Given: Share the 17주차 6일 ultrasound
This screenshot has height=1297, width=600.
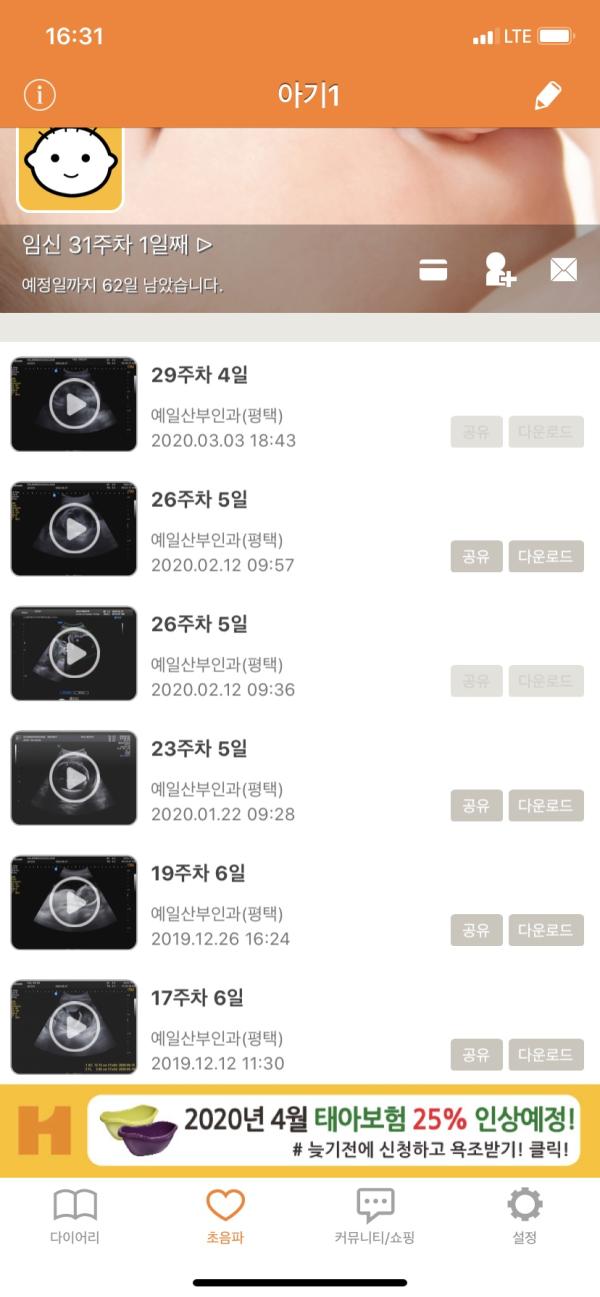Looking at the screenshot, I should (476, 1054).
